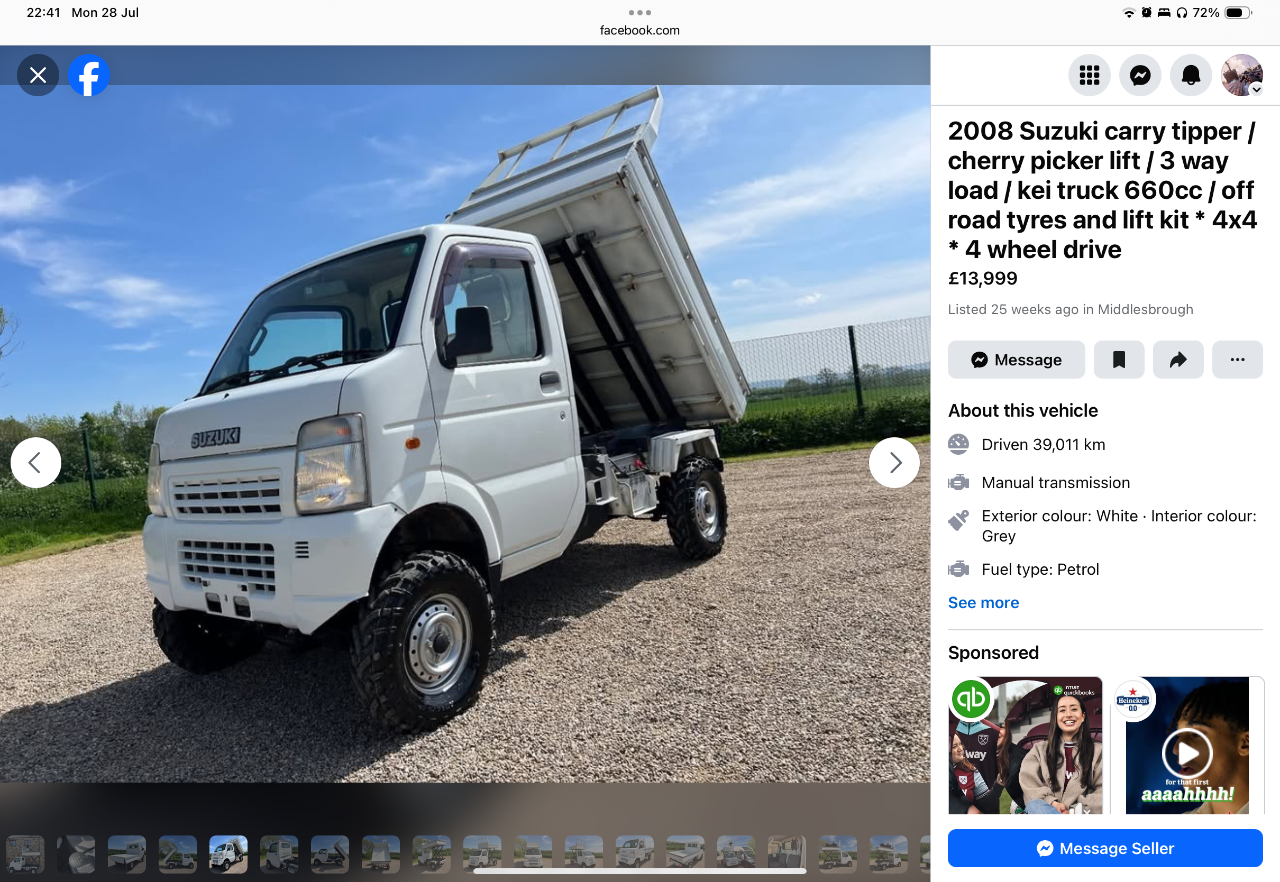This screenshot has width=1280, height=882.
Task: Show the next vehicle photo
Action: pos(894,463)
